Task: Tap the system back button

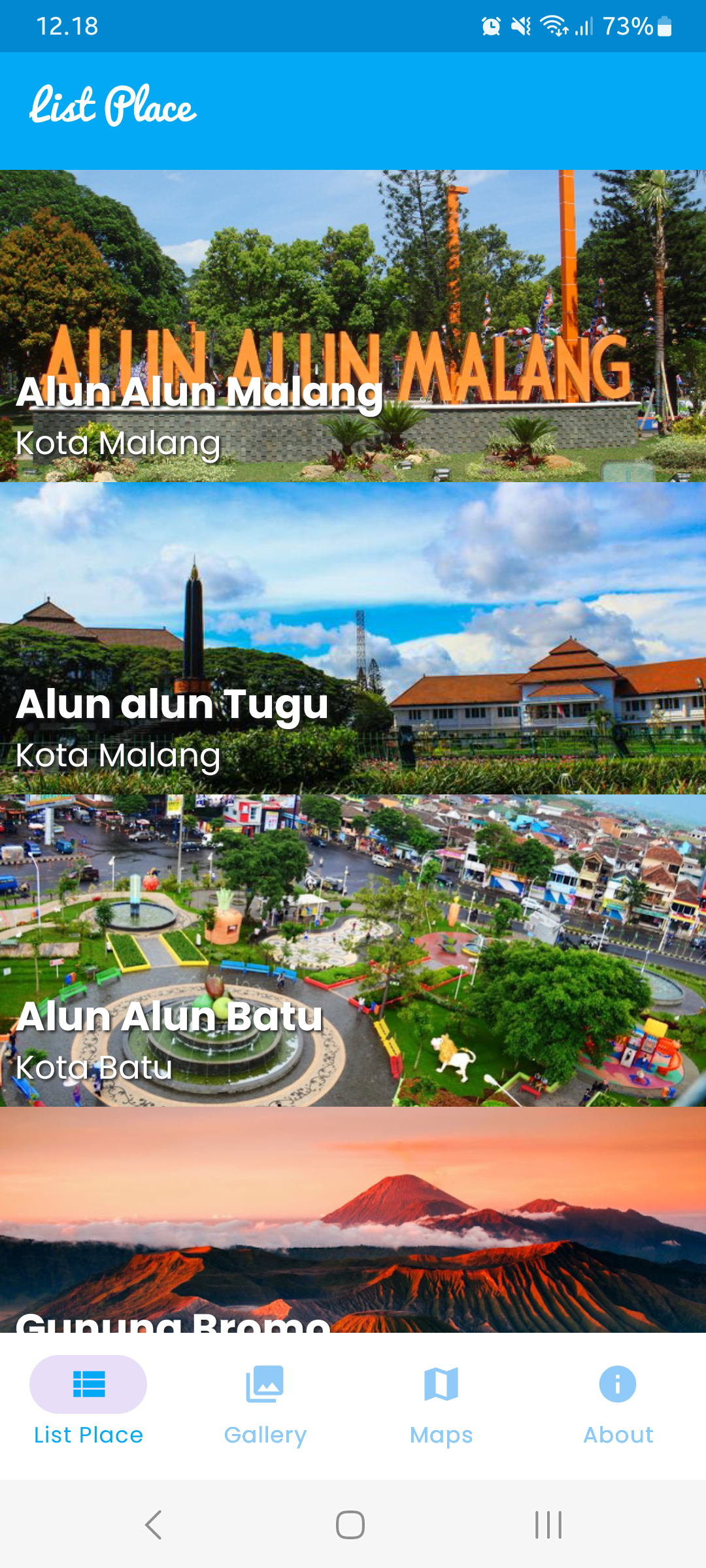Action: 154,1525
